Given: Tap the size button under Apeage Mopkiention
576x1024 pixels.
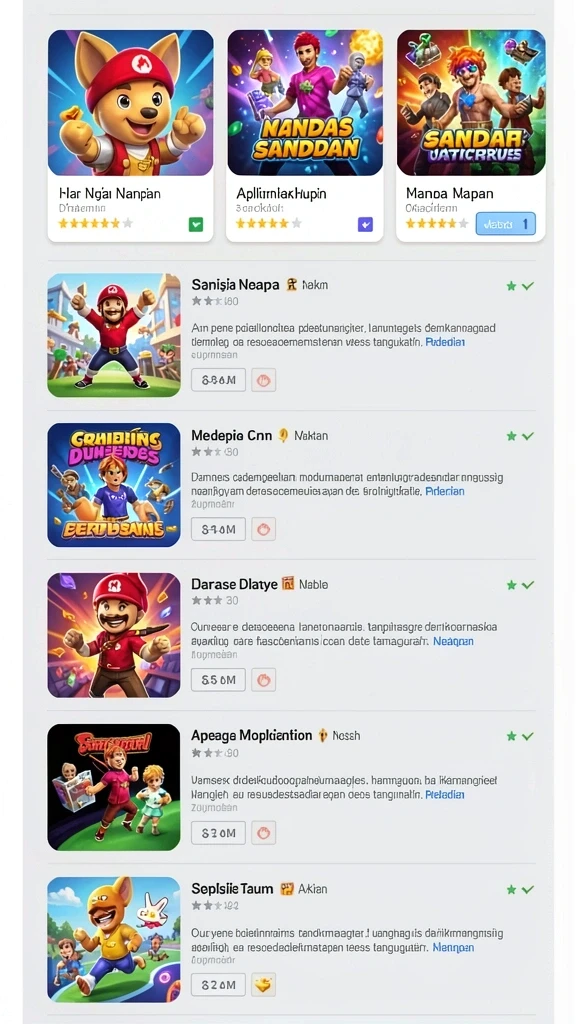Looking at the screenshot, I should (218, 833).
